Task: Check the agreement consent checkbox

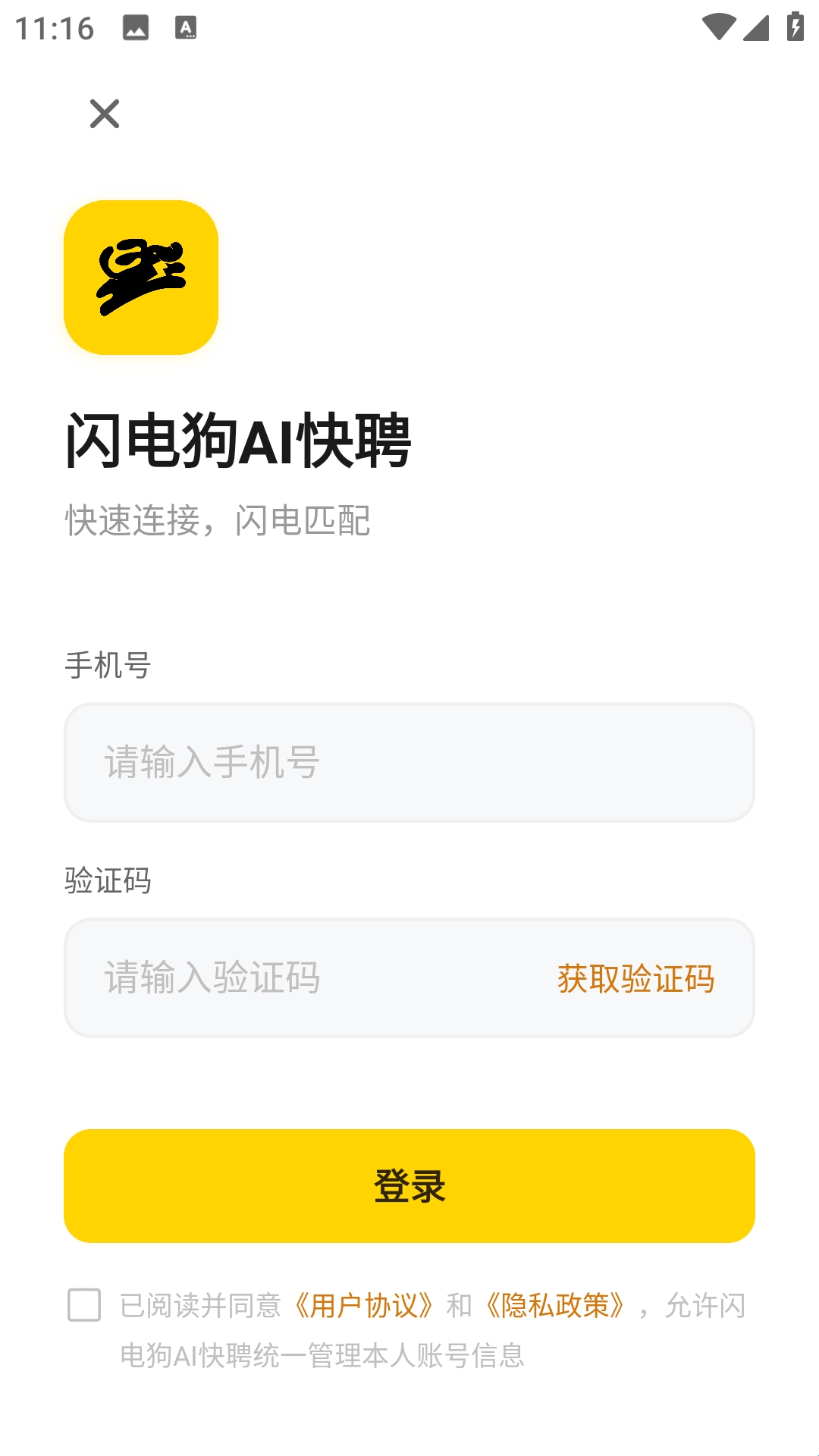Action: (84, 1305)
